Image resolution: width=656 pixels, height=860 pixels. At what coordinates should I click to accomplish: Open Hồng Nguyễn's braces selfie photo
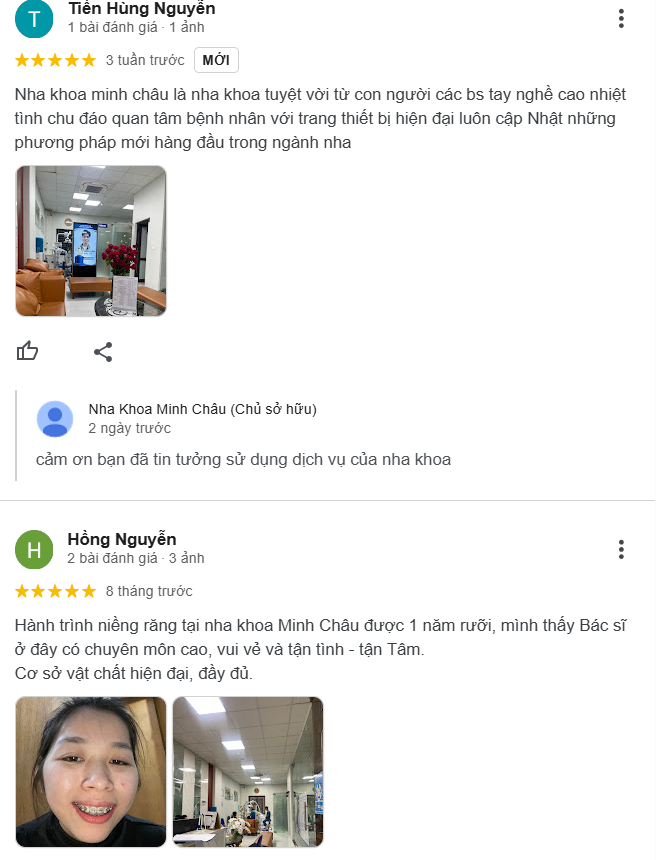coord(91,771)
